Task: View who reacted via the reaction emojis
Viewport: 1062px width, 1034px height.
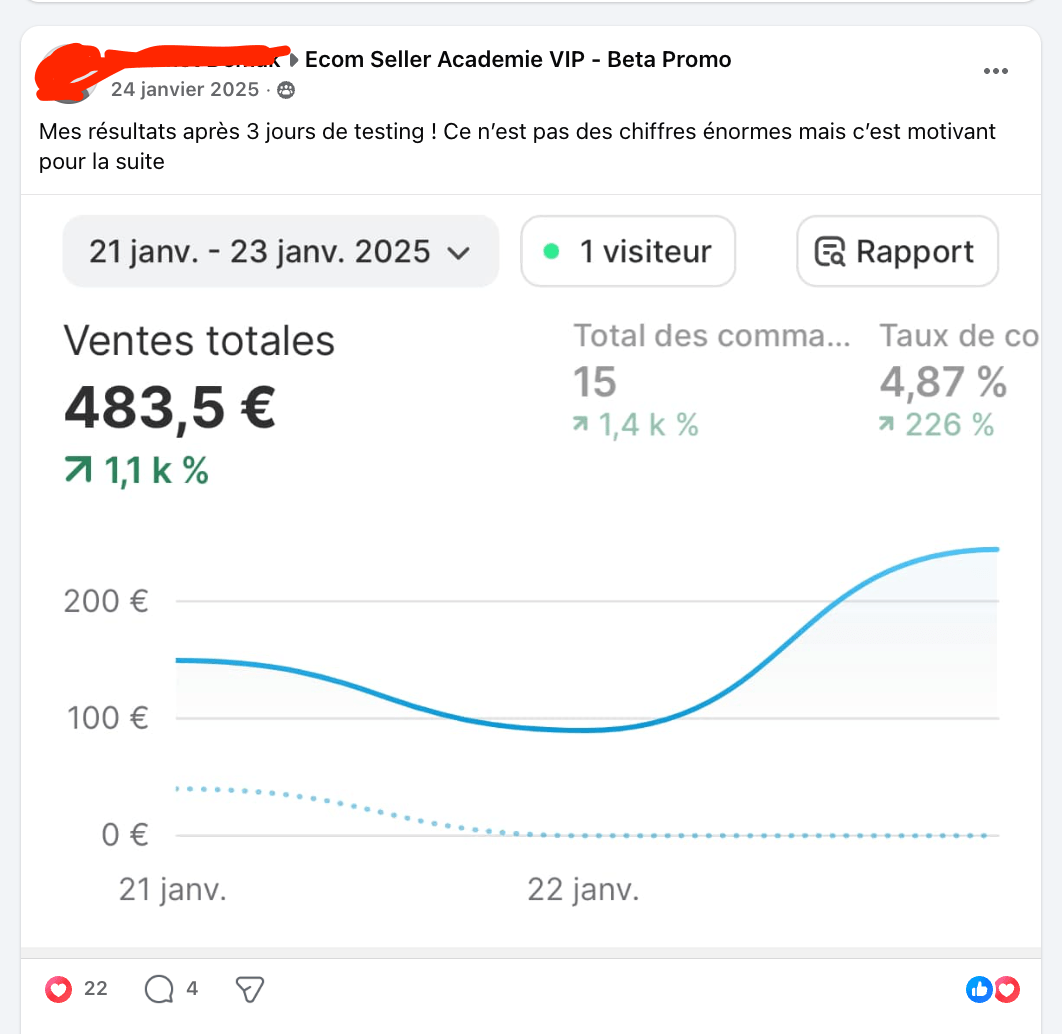Action: point(993,989)
